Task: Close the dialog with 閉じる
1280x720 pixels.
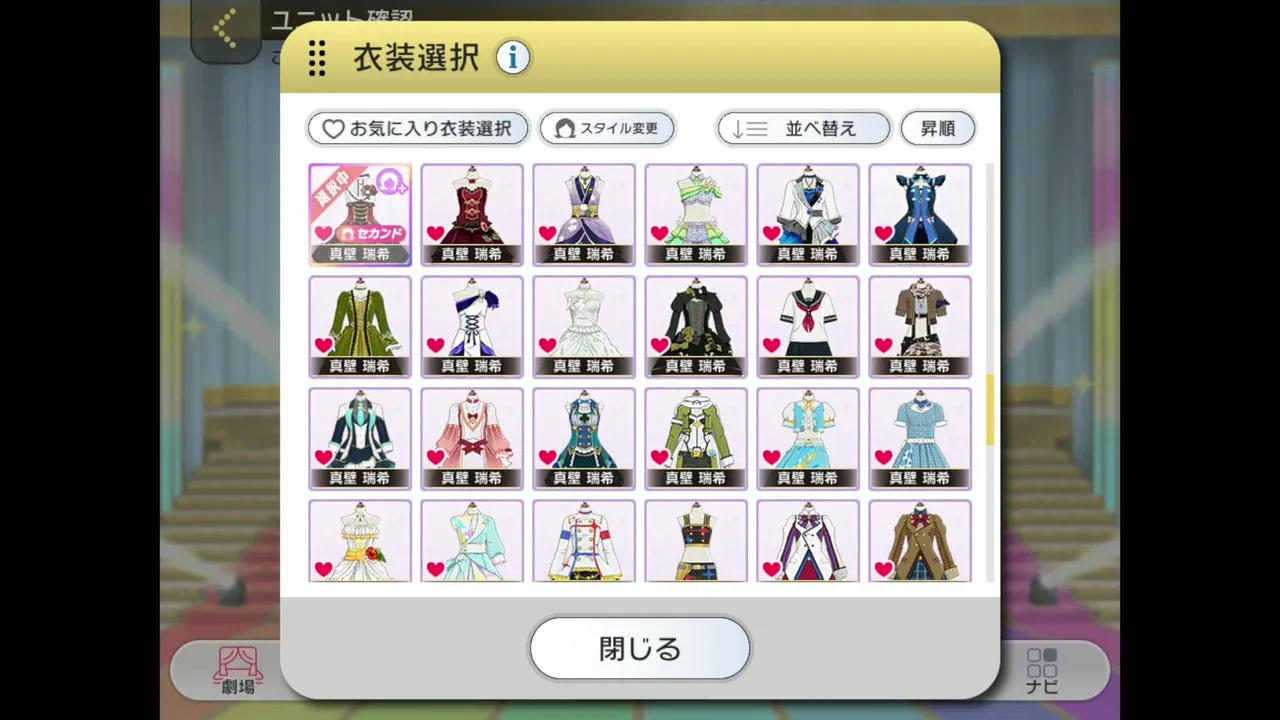Action: click(640, 648)
